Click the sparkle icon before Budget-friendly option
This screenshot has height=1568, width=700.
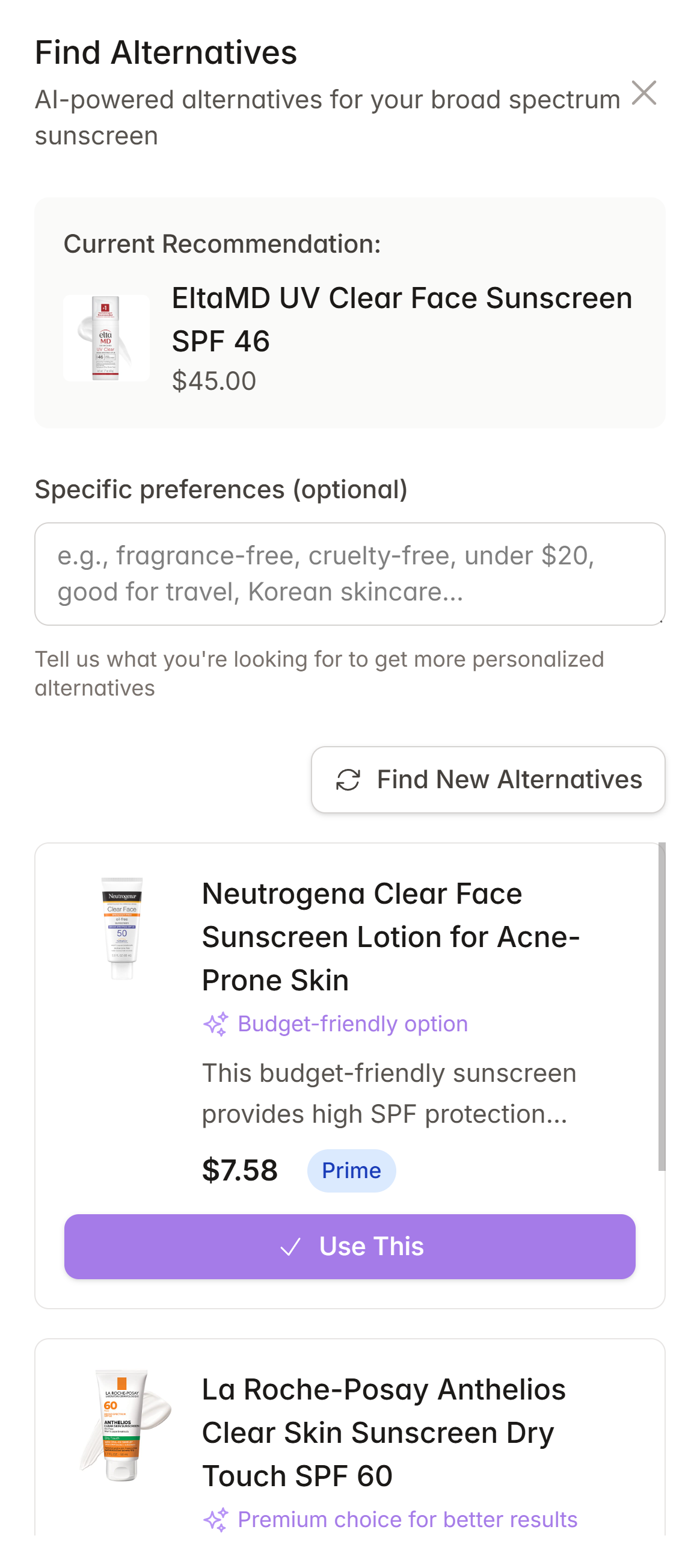pyautogui.click(x=215, y=1023)
